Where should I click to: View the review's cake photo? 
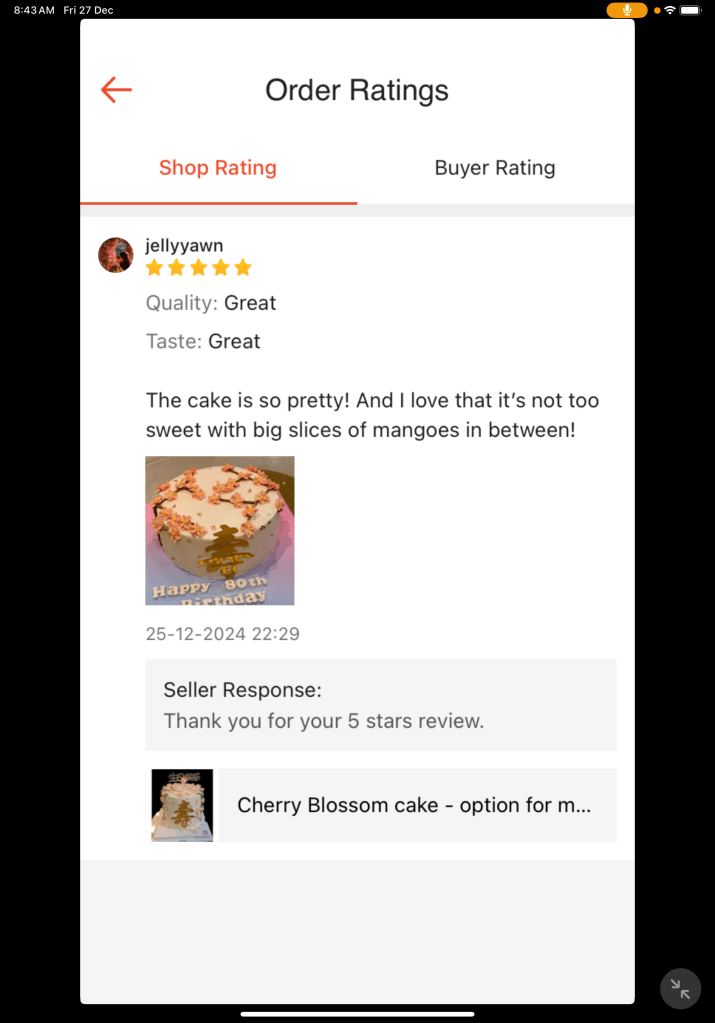point(220,530)
